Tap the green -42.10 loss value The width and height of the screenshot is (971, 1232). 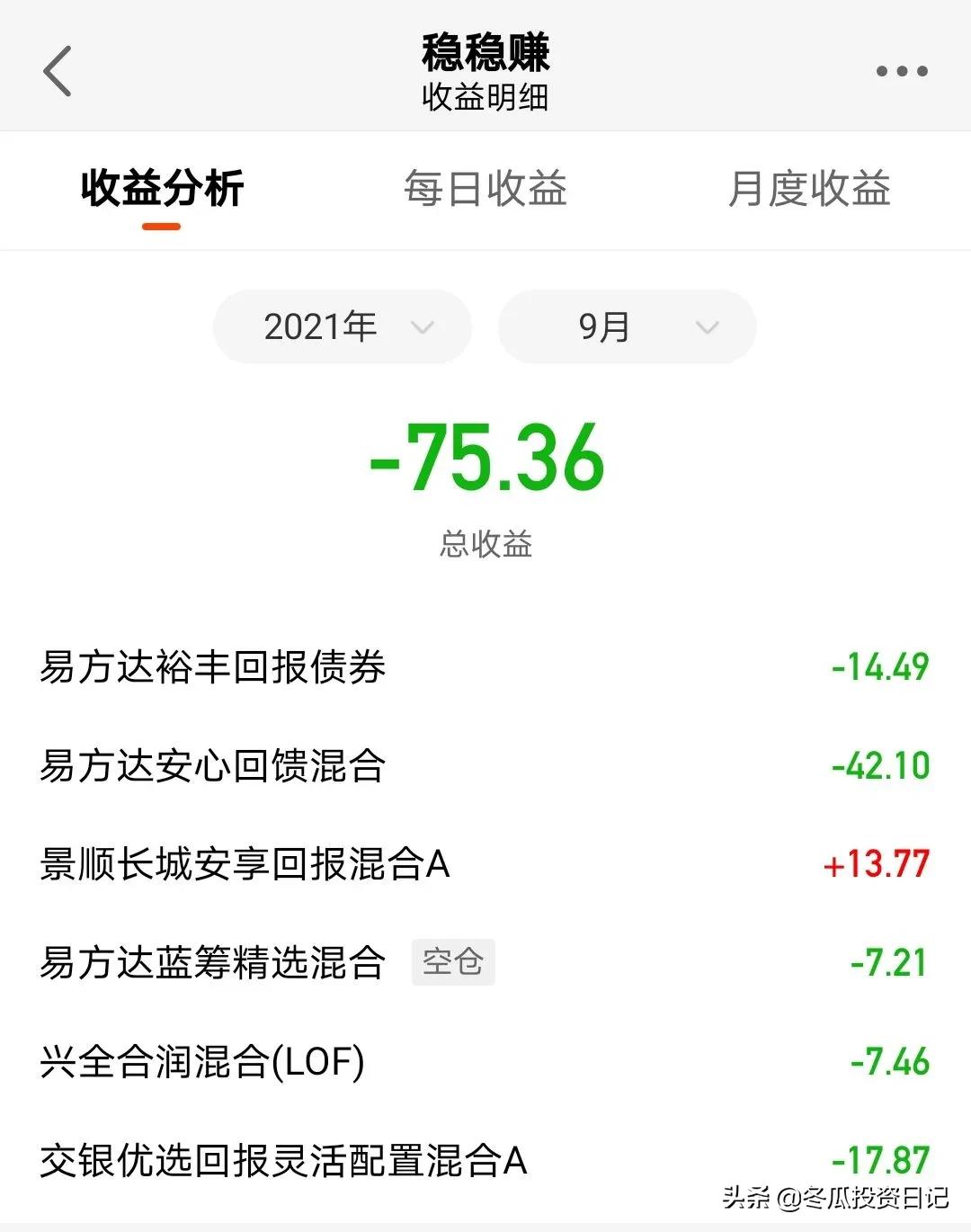click(878, 765)
